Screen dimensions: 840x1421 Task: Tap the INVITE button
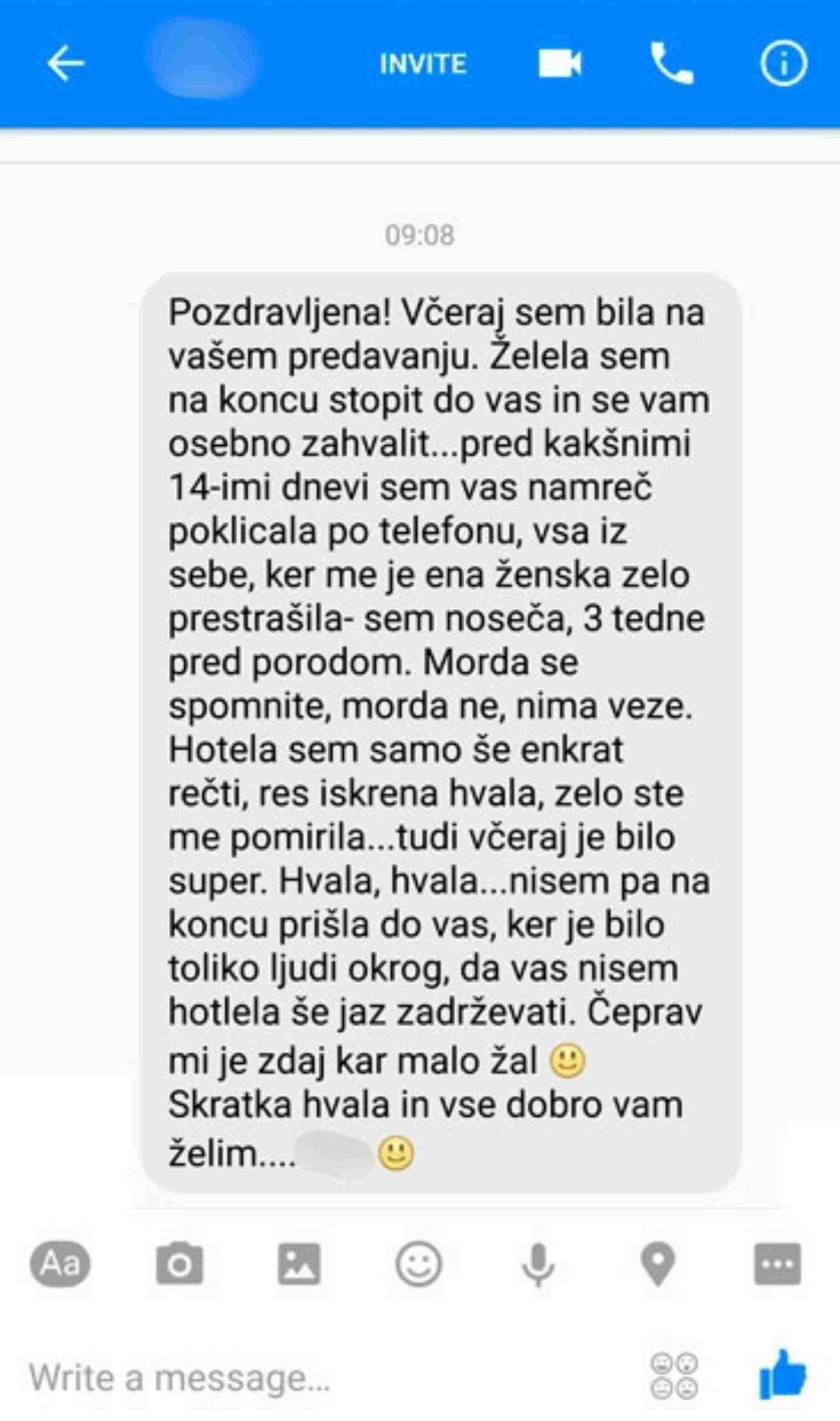[423, 63]
